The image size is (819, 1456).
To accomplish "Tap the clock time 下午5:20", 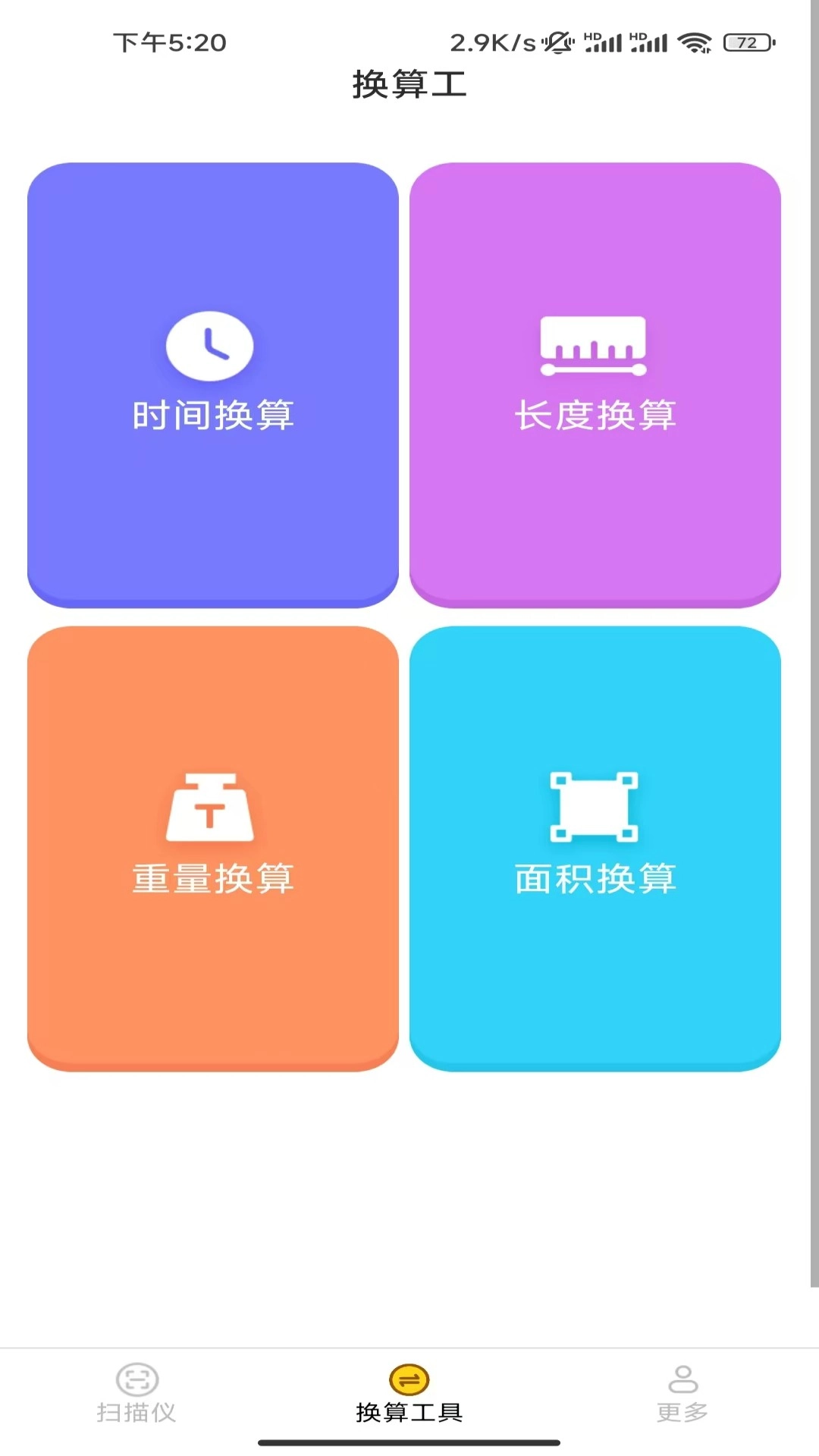I will (x=168, y=43).
